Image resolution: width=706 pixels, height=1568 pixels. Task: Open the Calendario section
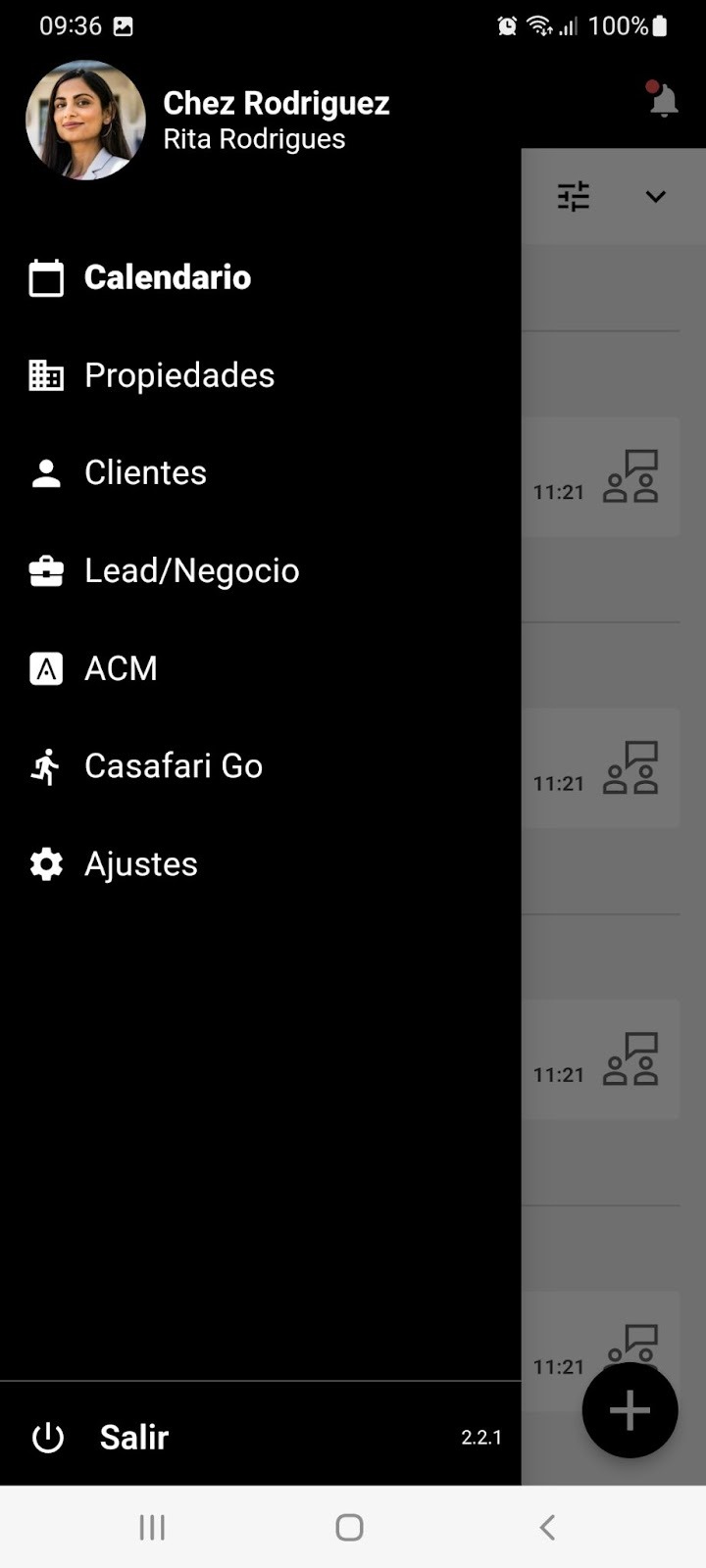pos(260,277)
